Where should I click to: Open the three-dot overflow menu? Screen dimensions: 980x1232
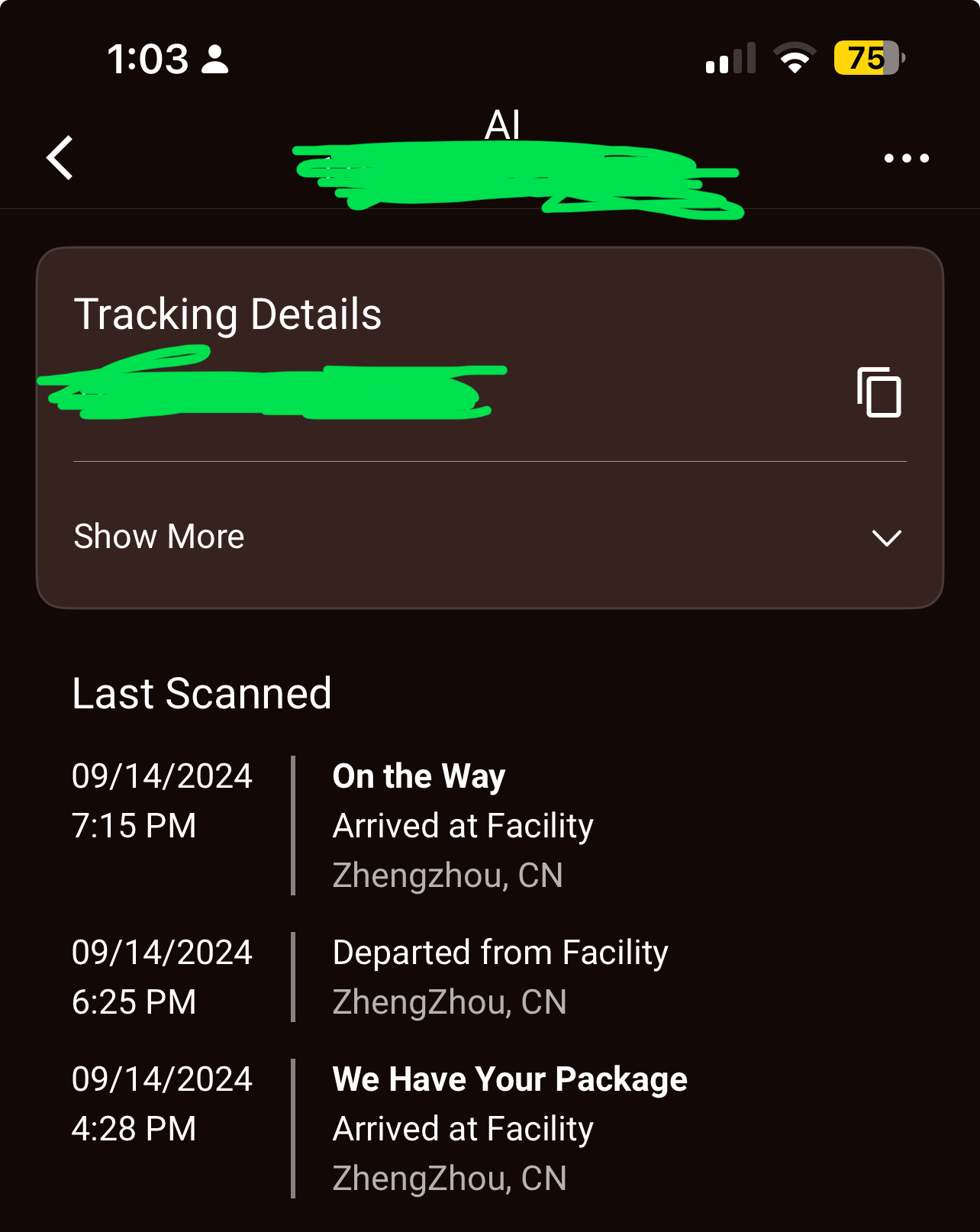click(906, 158)
